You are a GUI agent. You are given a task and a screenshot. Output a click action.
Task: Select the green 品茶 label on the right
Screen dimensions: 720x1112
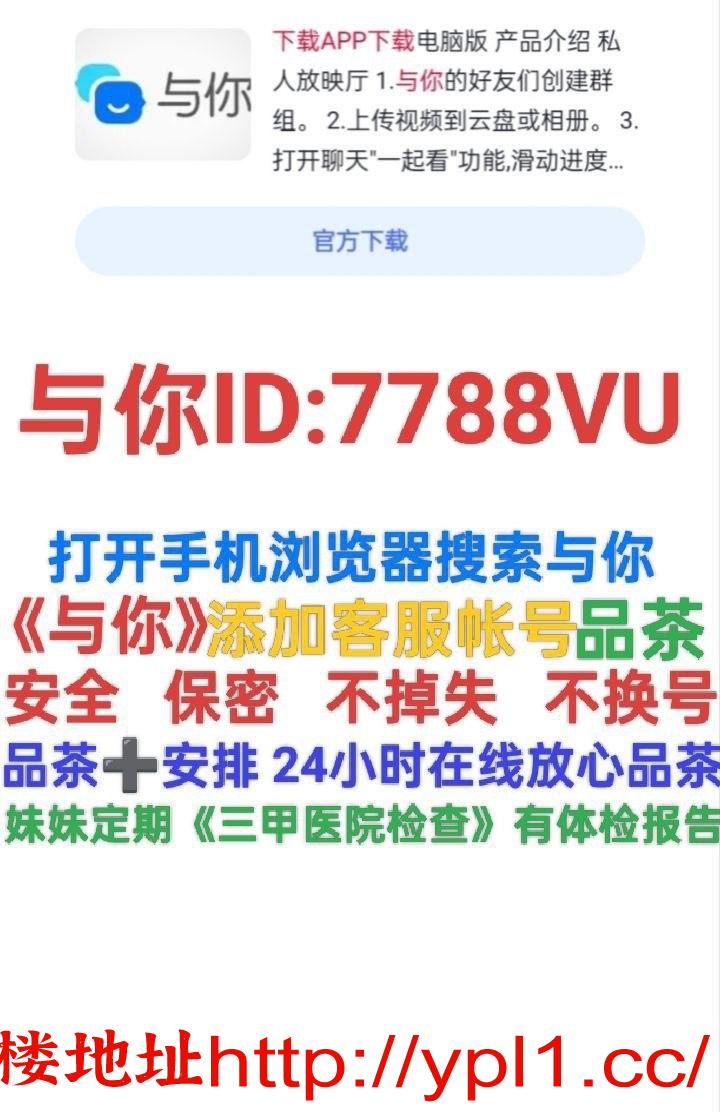click(x=650, y=625)
